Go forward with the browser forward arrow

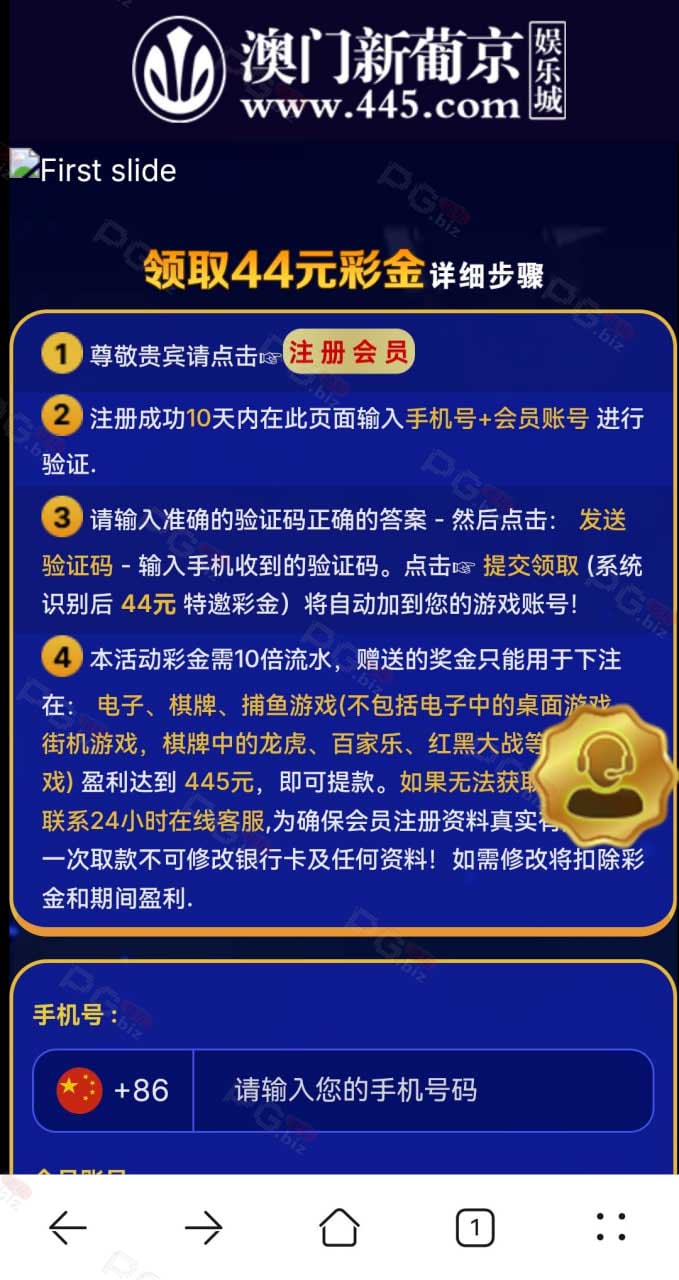point(204,1227)
